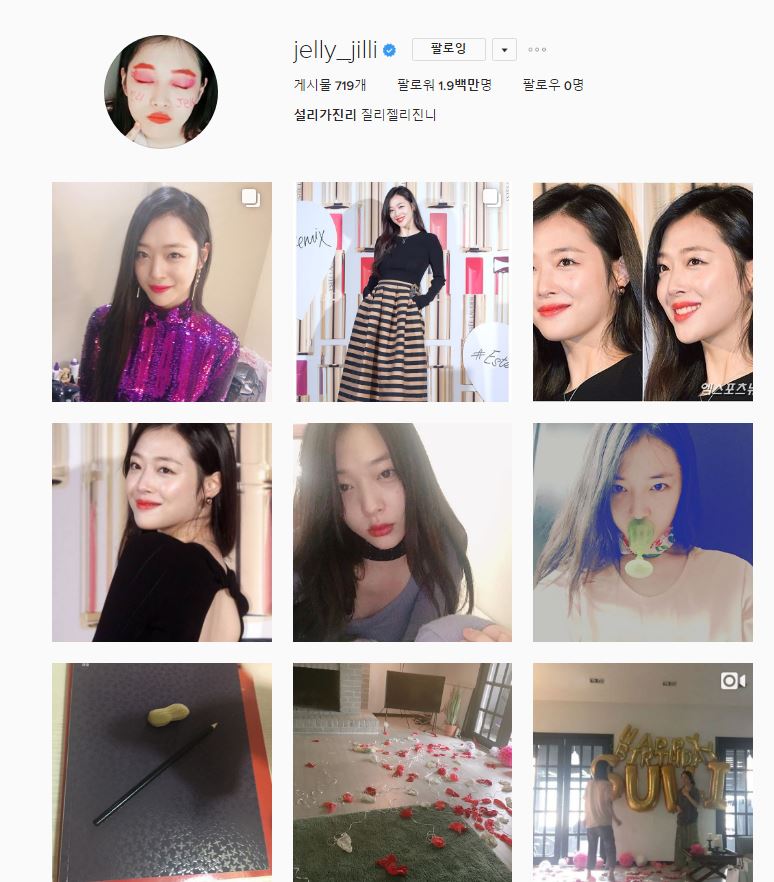
Task: Open the notebook and pencil post
Action: [161, 770]
